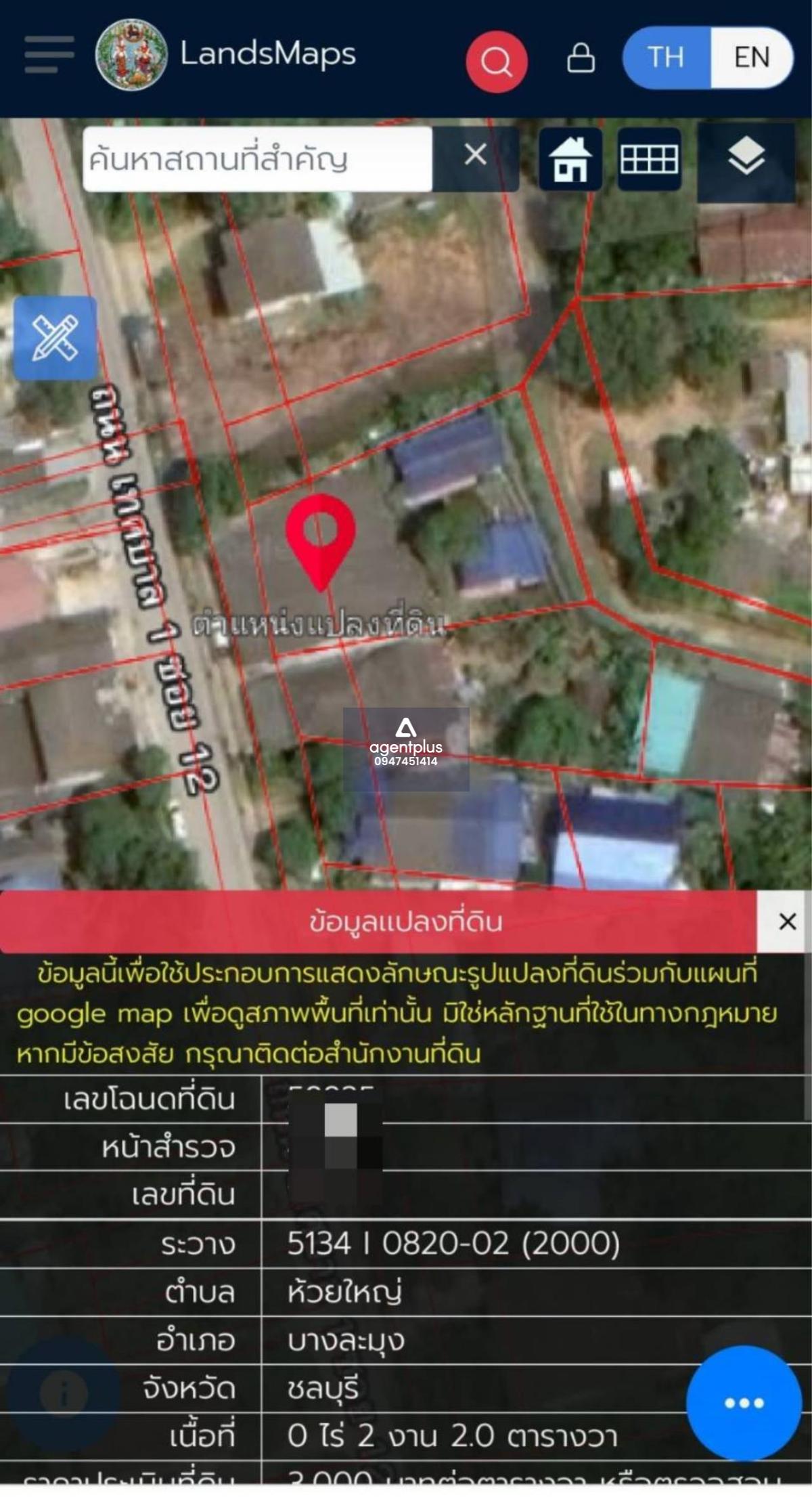Switch language to TH
Viewport: 812px width, 1499px height.
point(667,58)
